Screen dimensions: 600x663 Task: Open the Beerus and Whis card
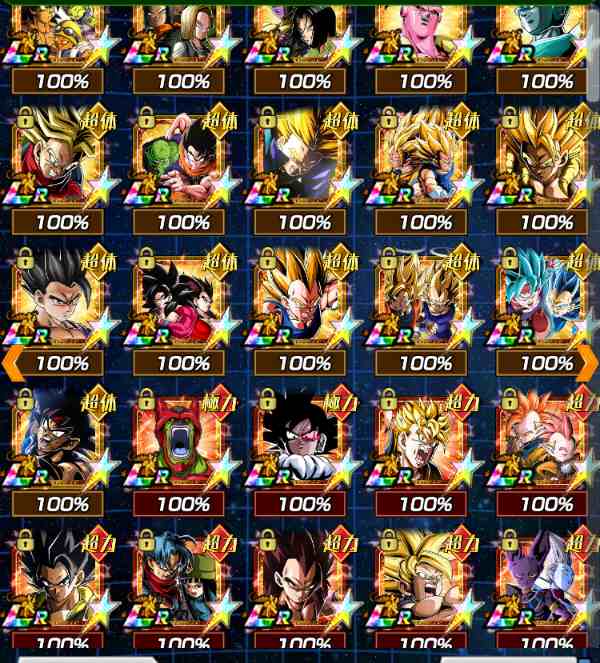click(543, 582)
